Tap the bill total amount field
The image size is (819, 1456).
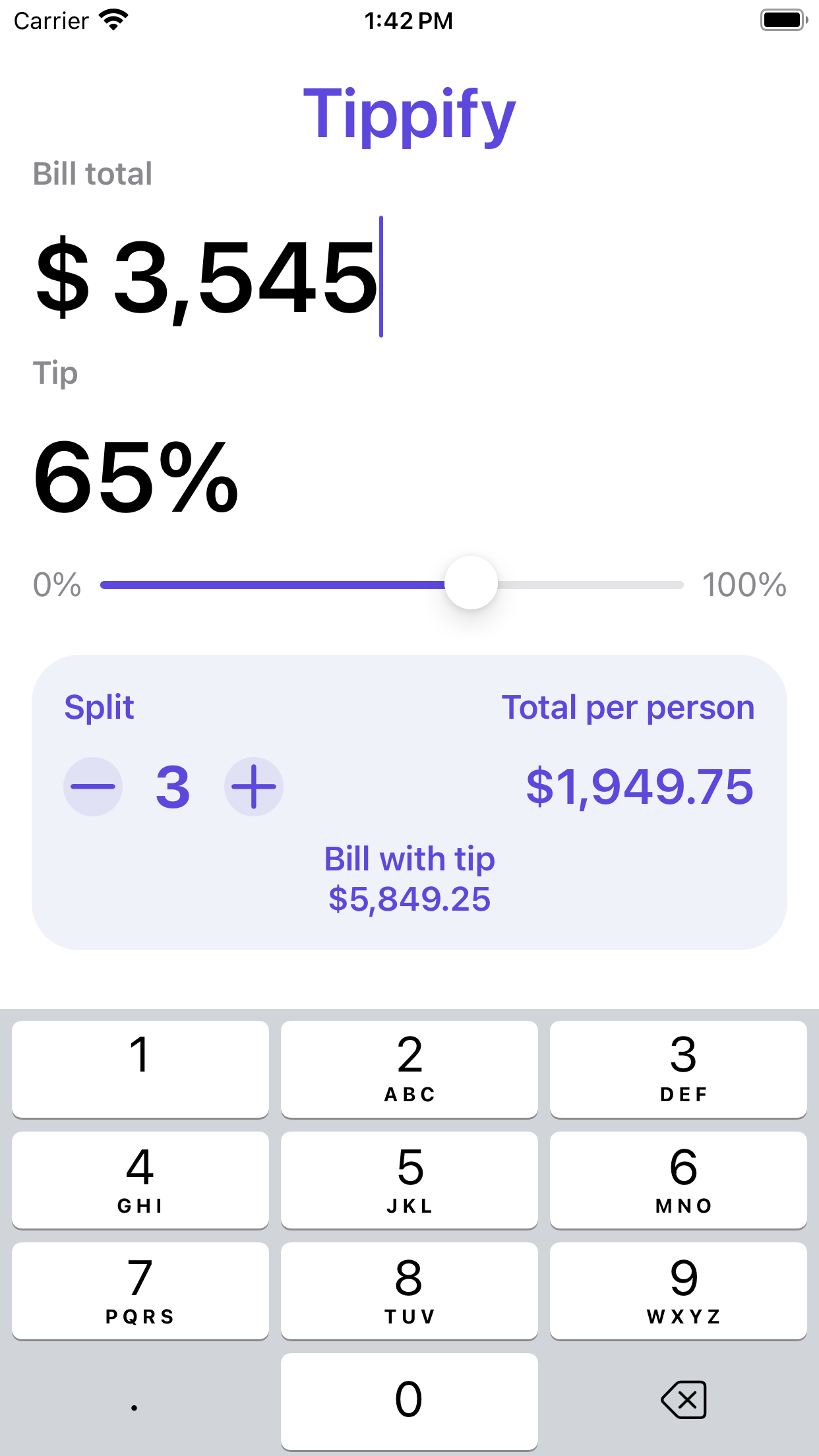409,276
